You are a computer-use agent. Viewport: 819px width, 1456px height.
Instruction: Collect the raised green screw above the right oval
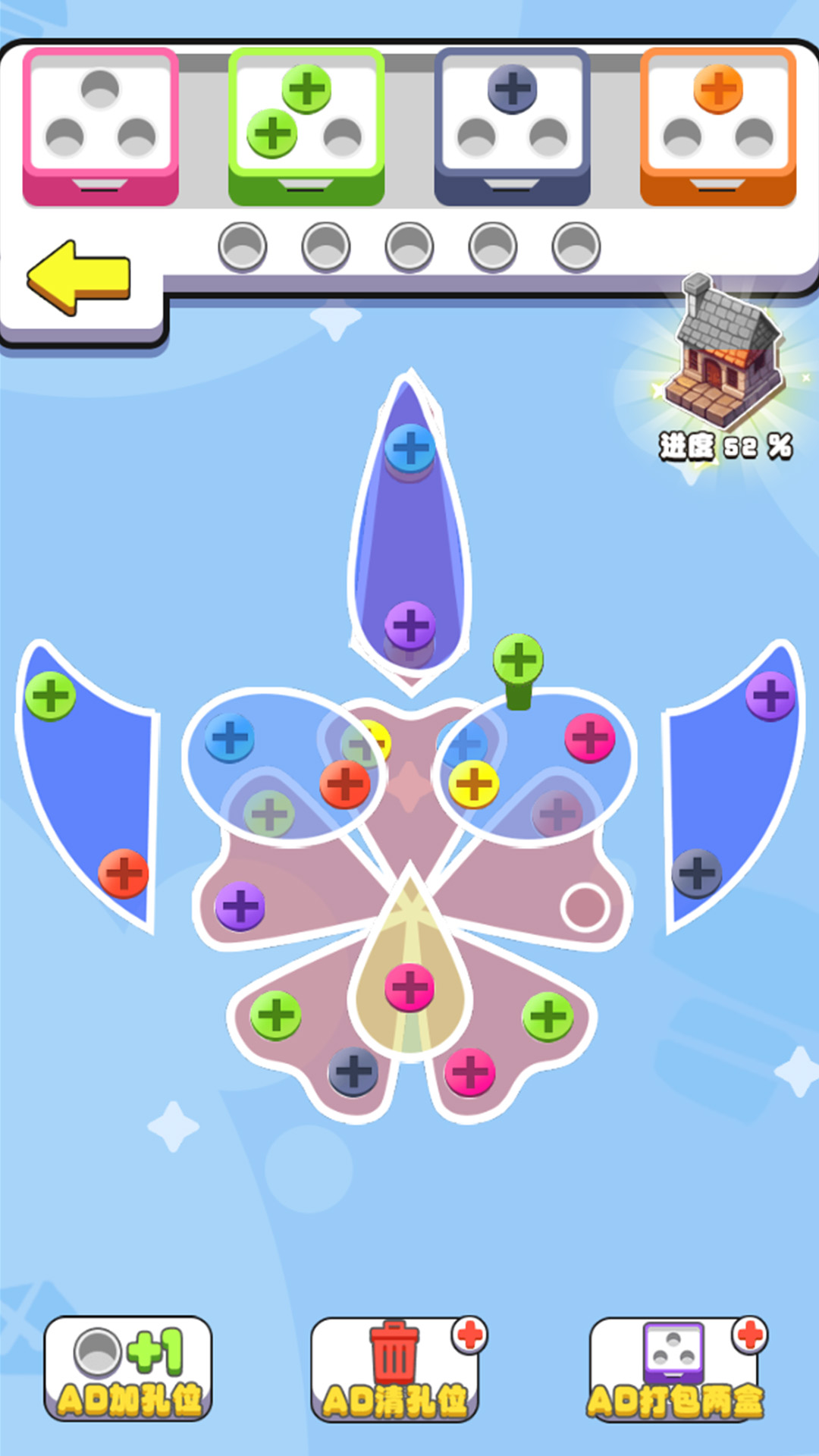pyautogui.click(x=519, y=659)
